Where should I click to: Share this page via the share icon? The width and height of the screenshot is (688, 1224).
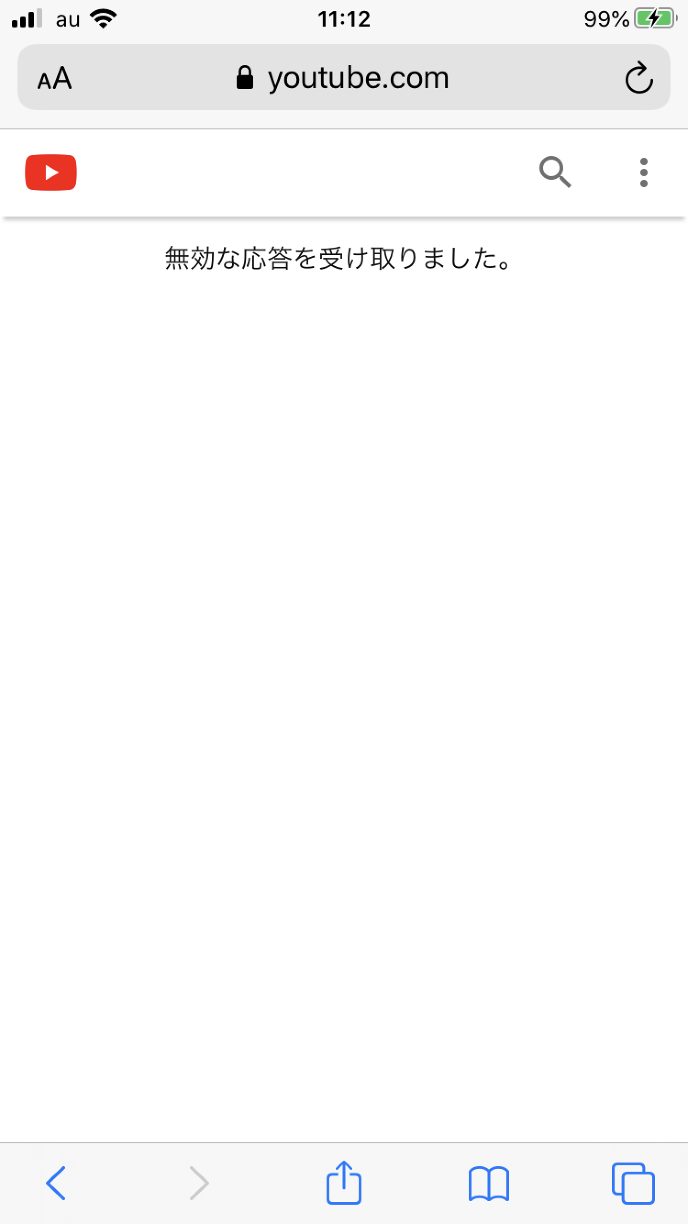343,1182
